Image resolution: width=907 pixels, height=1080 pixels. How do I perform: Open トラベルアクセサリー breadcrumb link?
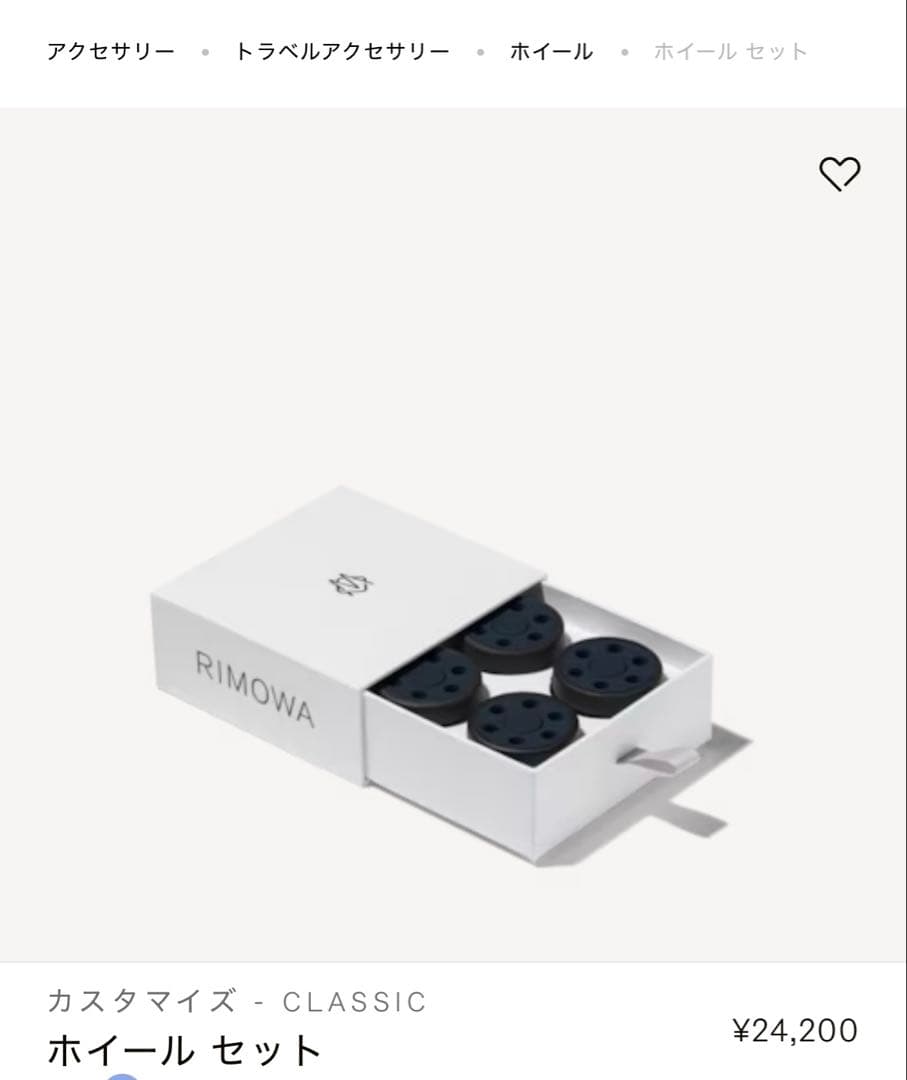pyautogui.click(x=342, y=52)
